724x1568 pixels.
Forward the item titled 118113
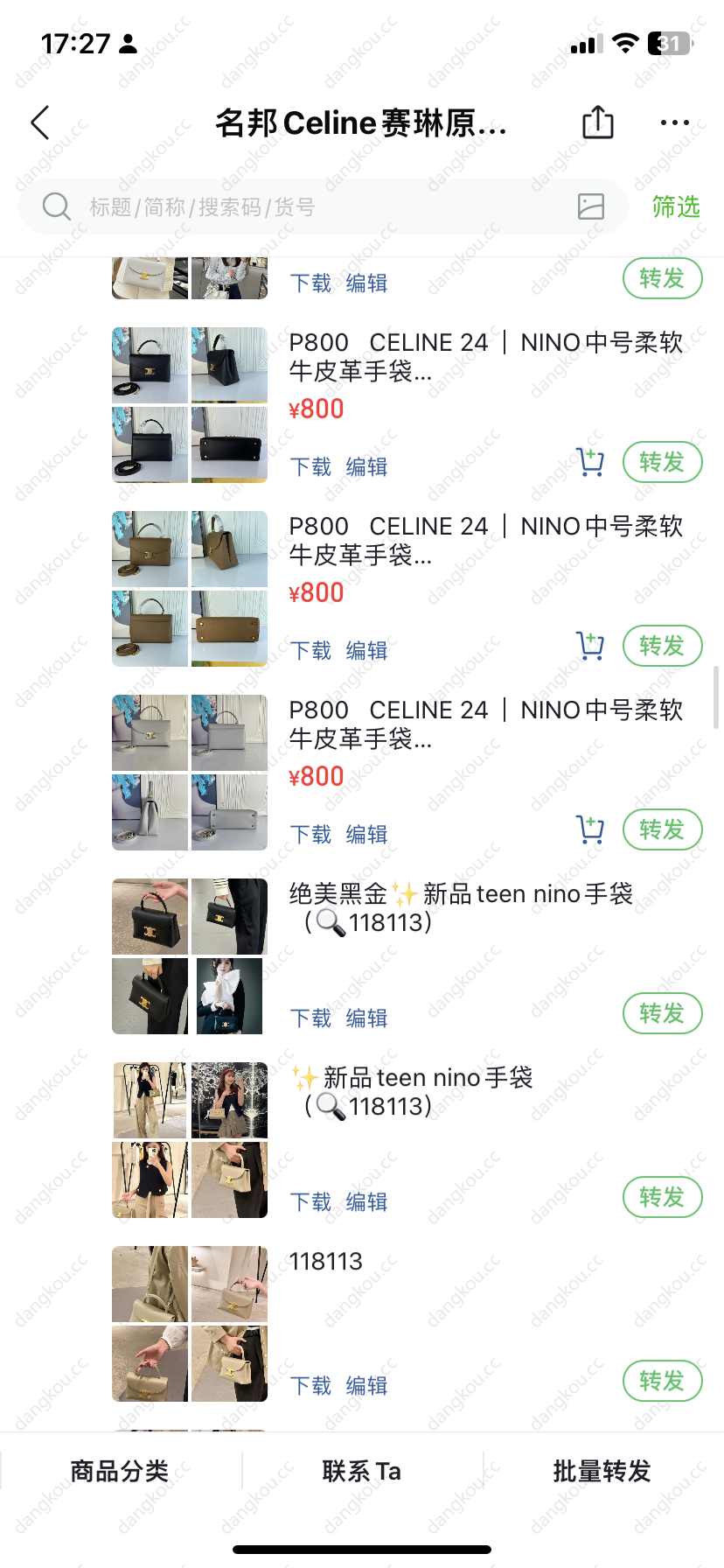coord(662,1381)
